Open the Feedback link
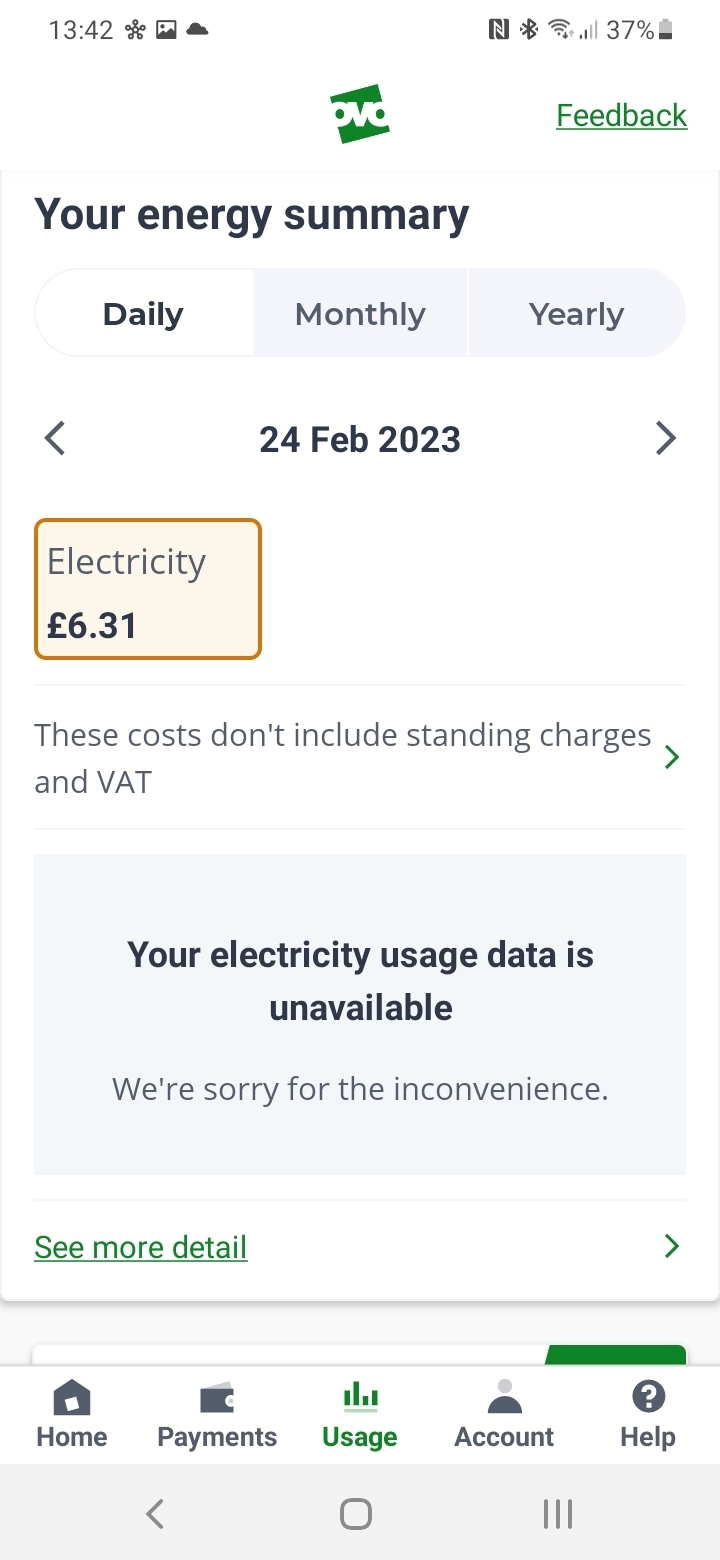 pyautogui.click(x=621, y=116)
